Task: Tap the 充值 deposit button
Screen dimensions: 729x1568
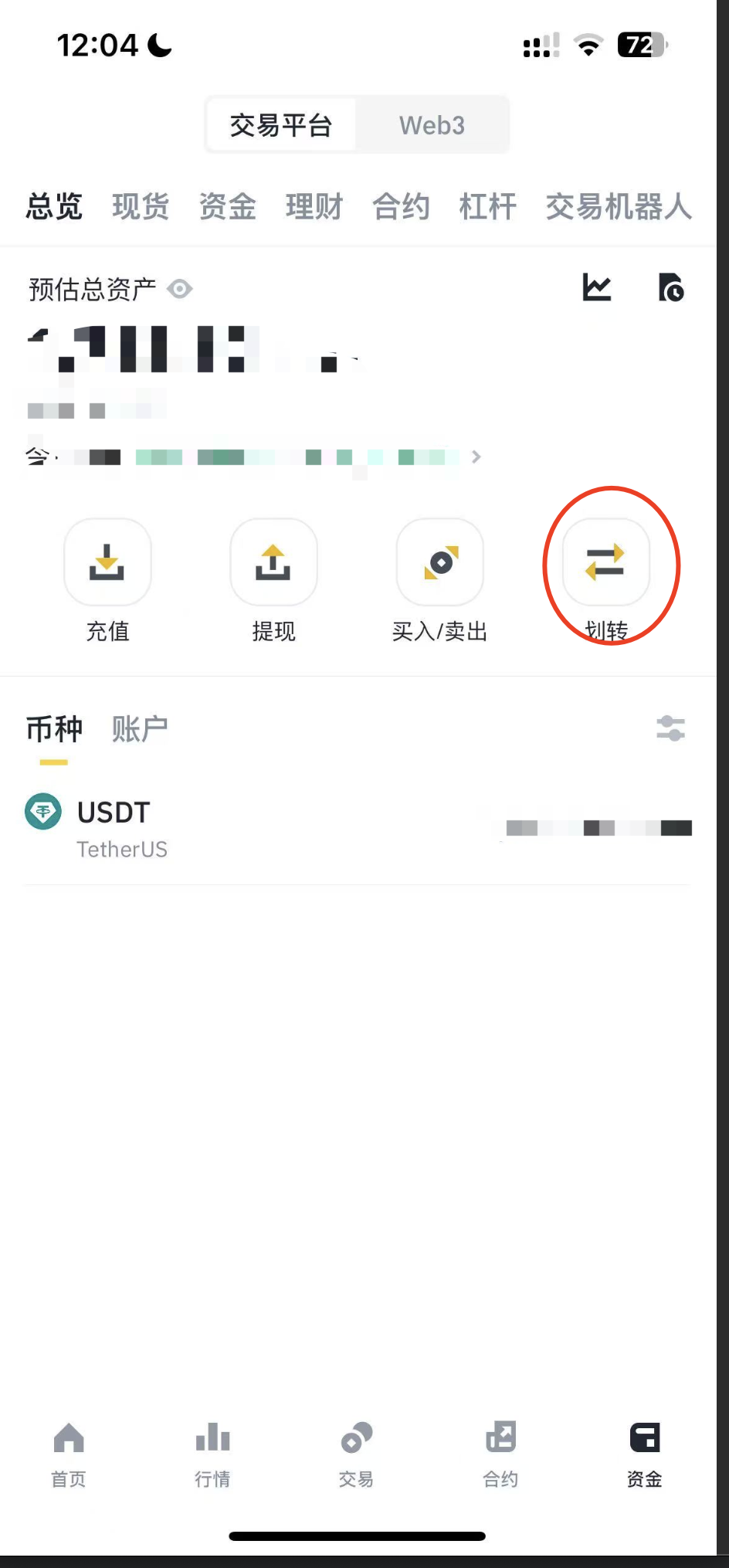Action: pyautogui.click(x=107, y=562)
